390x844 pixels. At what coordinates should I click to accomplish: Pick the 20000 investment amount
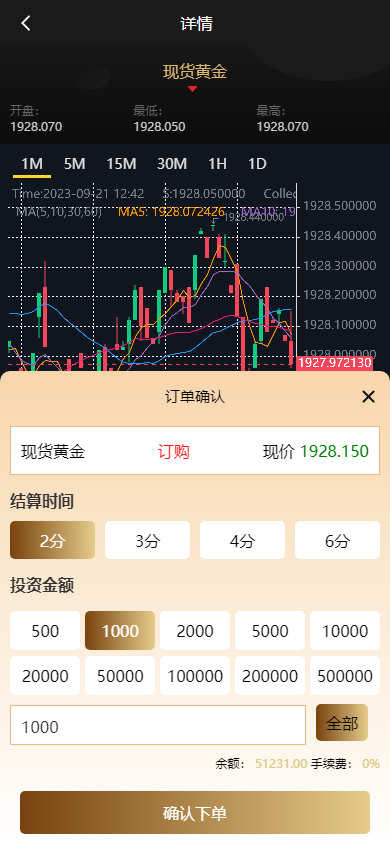[x=45, y=676]
